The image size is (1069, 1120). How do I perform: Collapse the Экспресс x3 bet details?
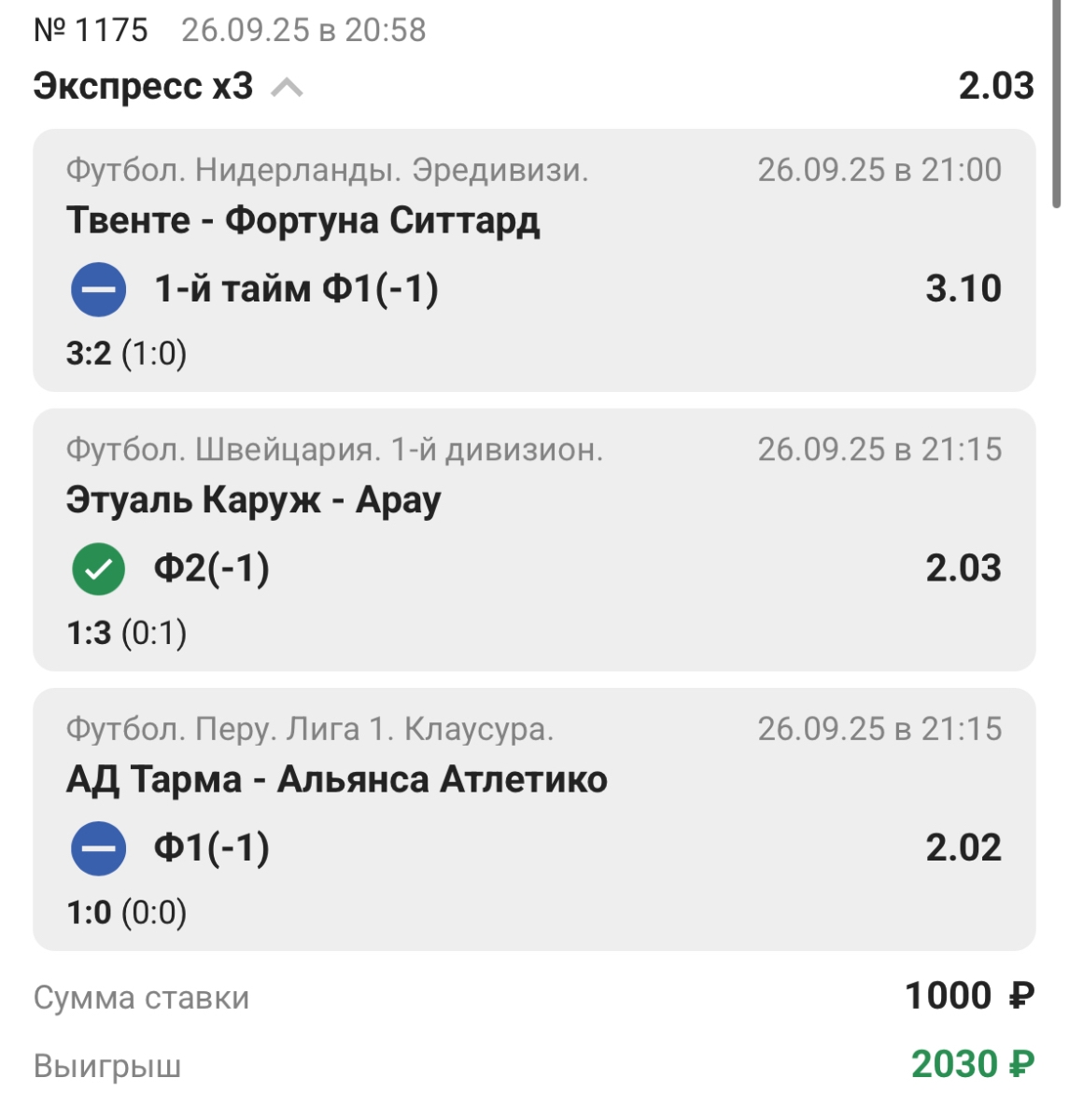[x=287, y=88]
